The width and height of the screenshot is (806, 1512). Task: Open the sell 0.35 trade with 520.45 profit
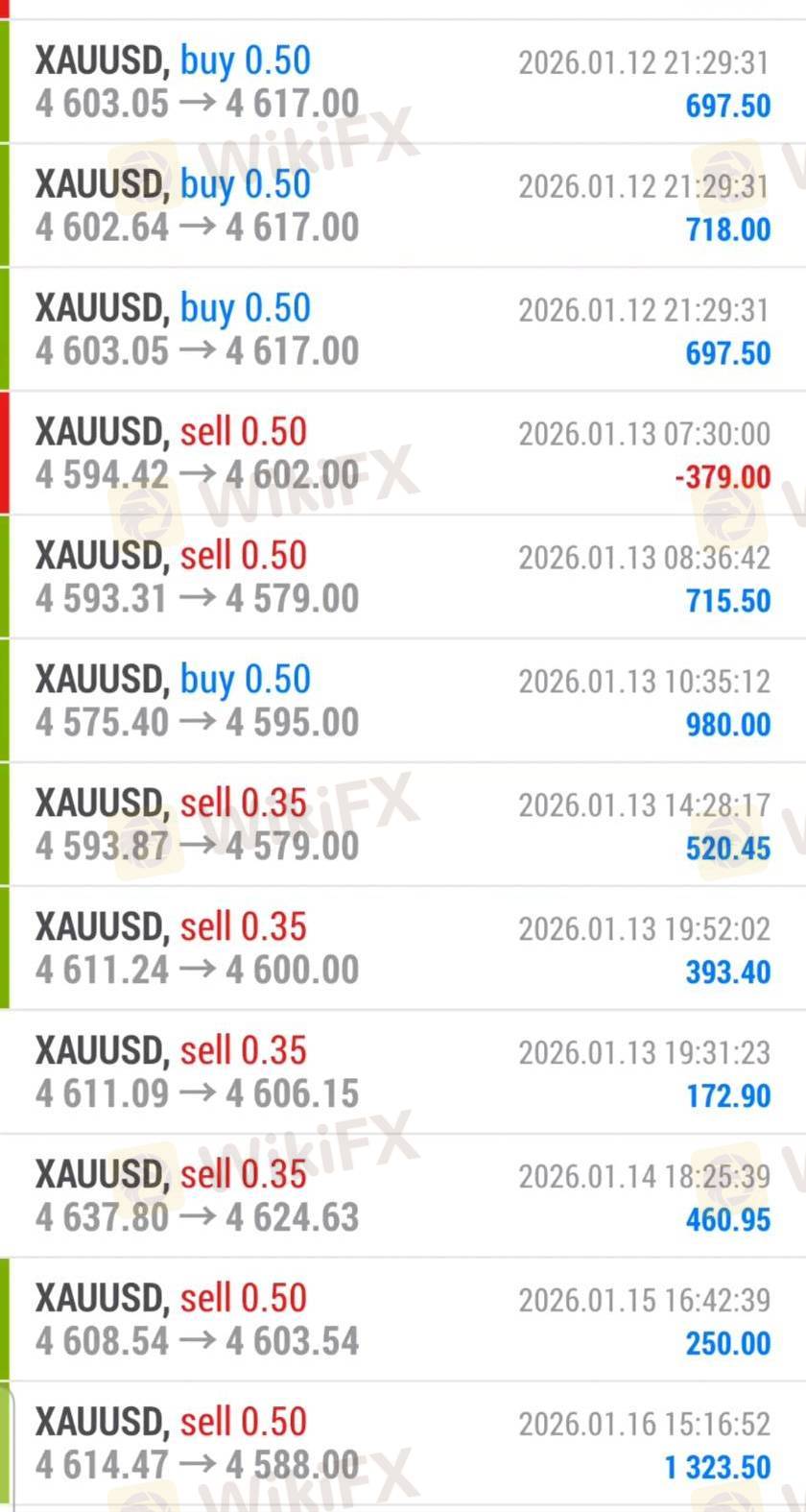pyautogui.click(x=403, y=825)
